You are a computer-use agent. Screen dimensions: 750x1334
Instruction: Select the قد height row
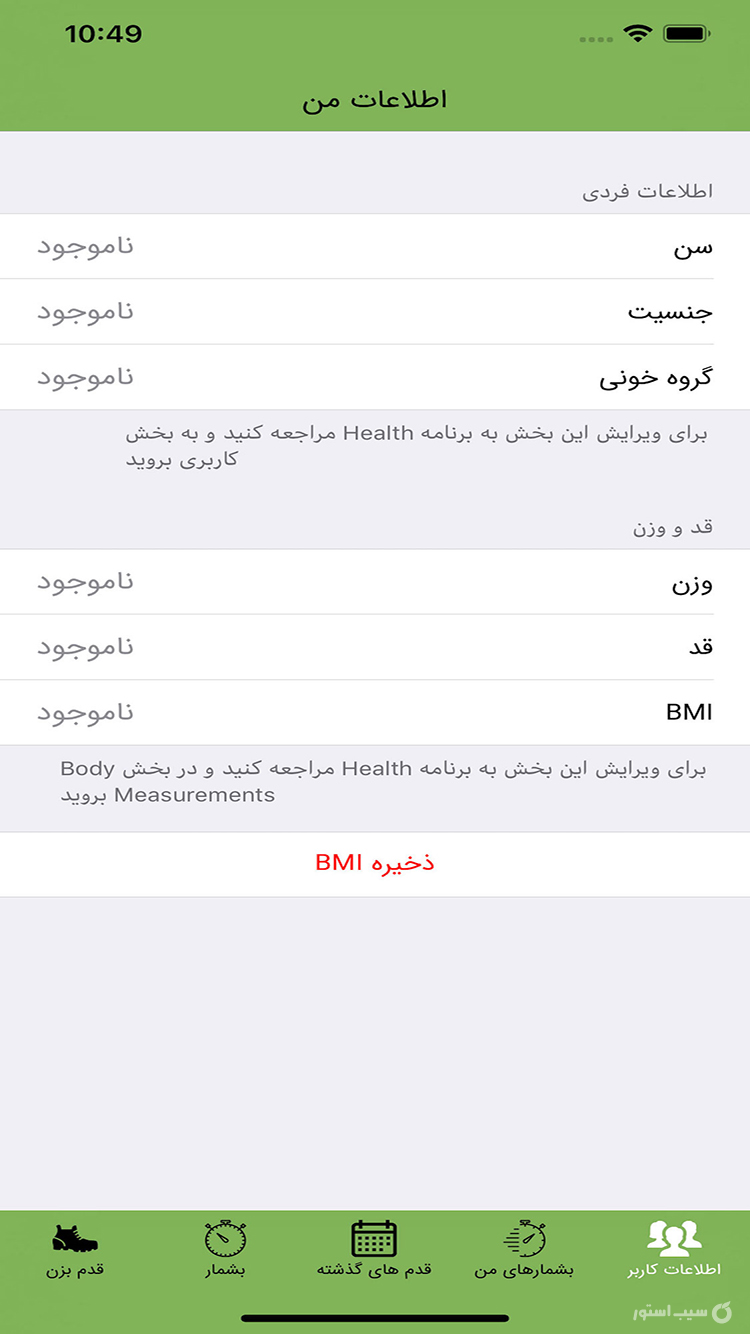point(375,647)
